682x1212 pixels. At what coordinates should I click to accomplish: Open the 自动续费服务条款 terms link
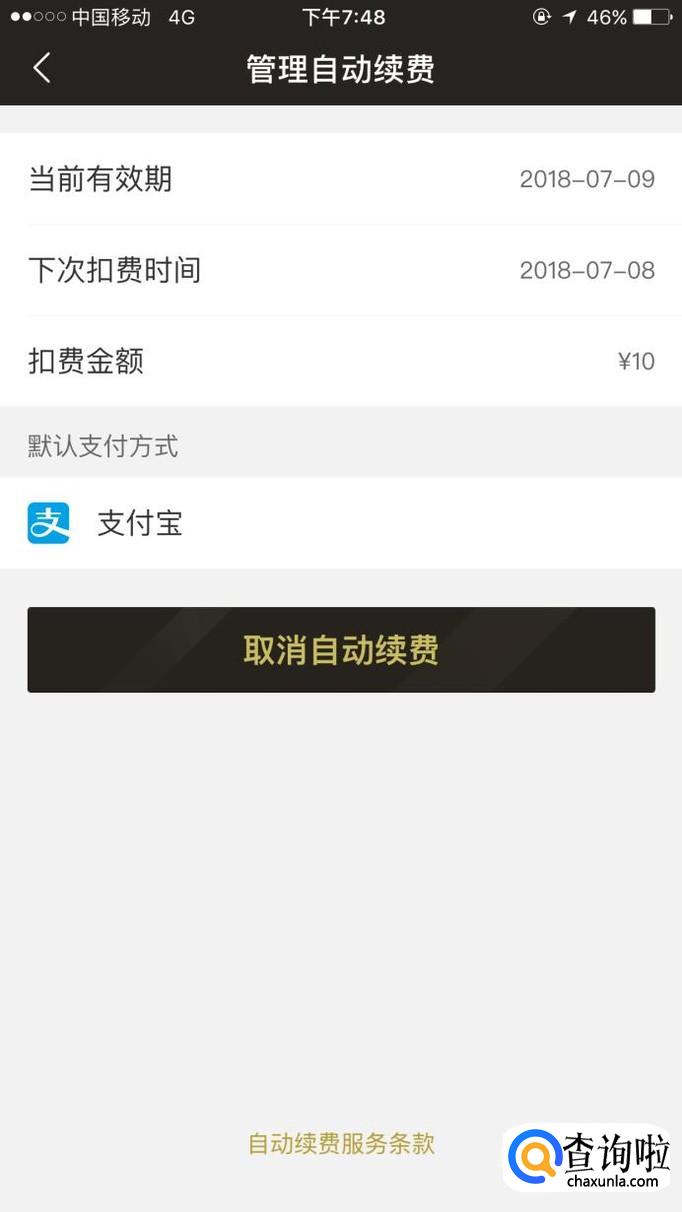[341, 1143]
